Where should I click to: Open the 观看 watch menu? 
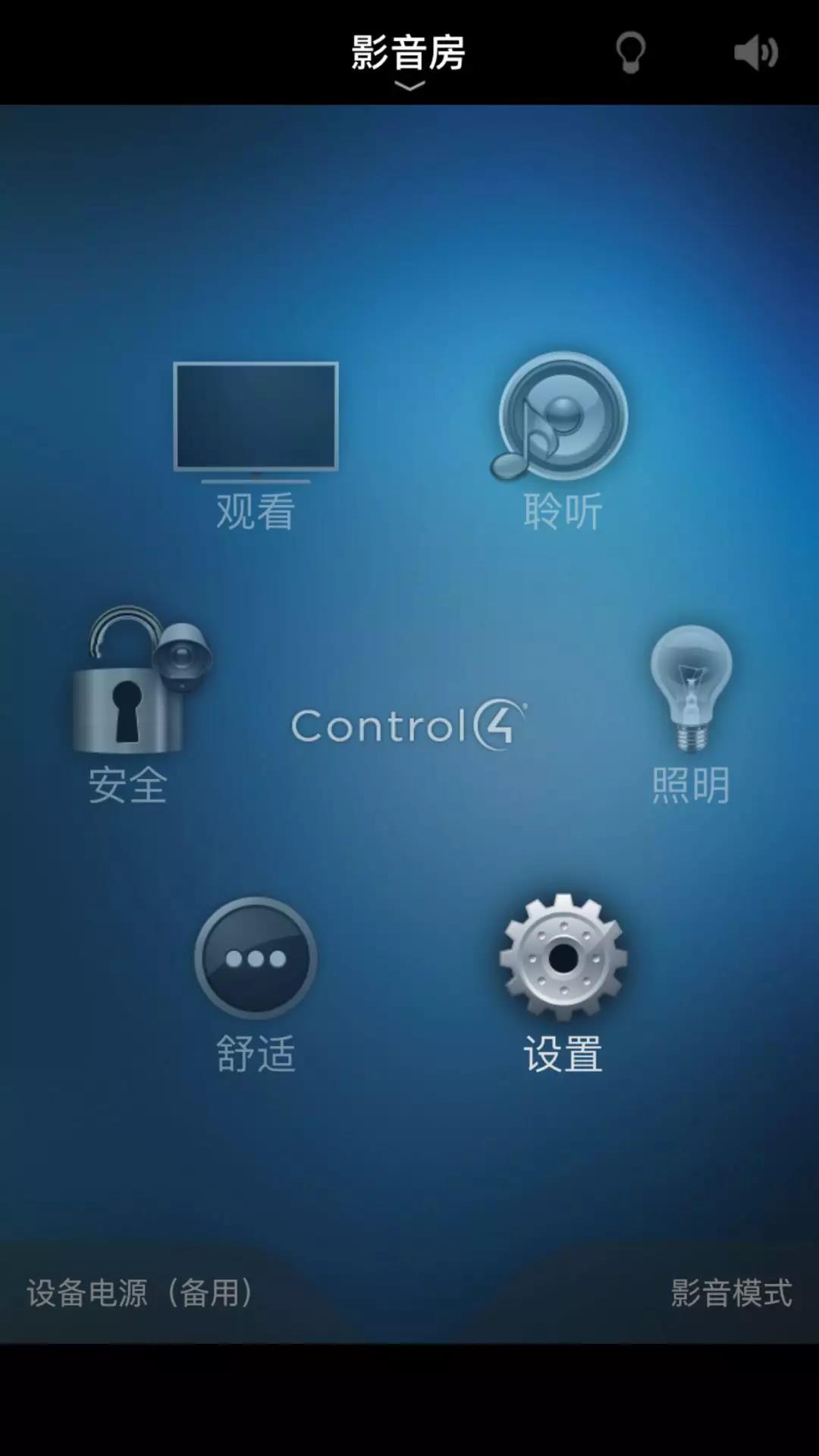[x=256, y=444]
